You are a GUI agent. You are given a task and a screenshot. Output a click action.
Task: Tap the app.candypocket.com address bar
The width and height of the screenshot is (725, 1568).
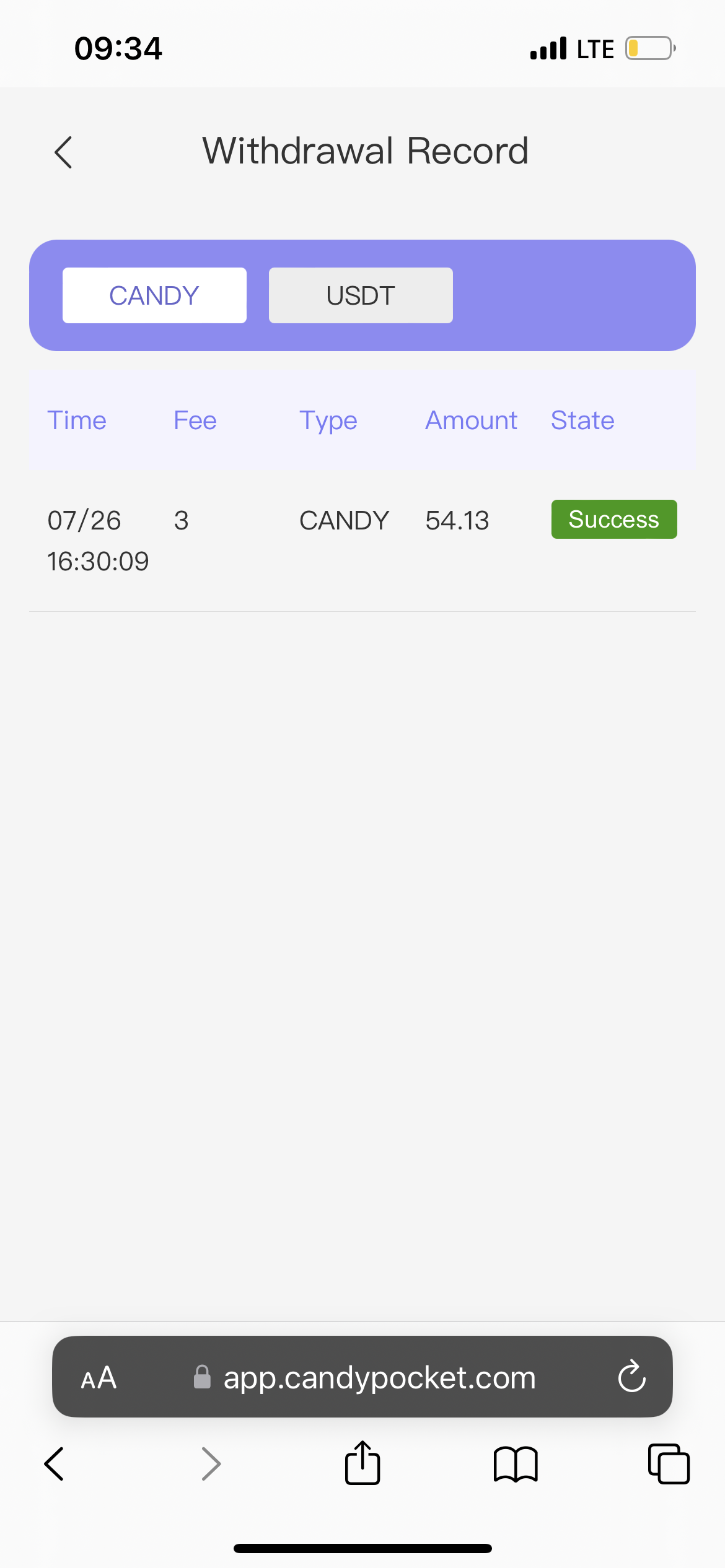click(379, 1378)
